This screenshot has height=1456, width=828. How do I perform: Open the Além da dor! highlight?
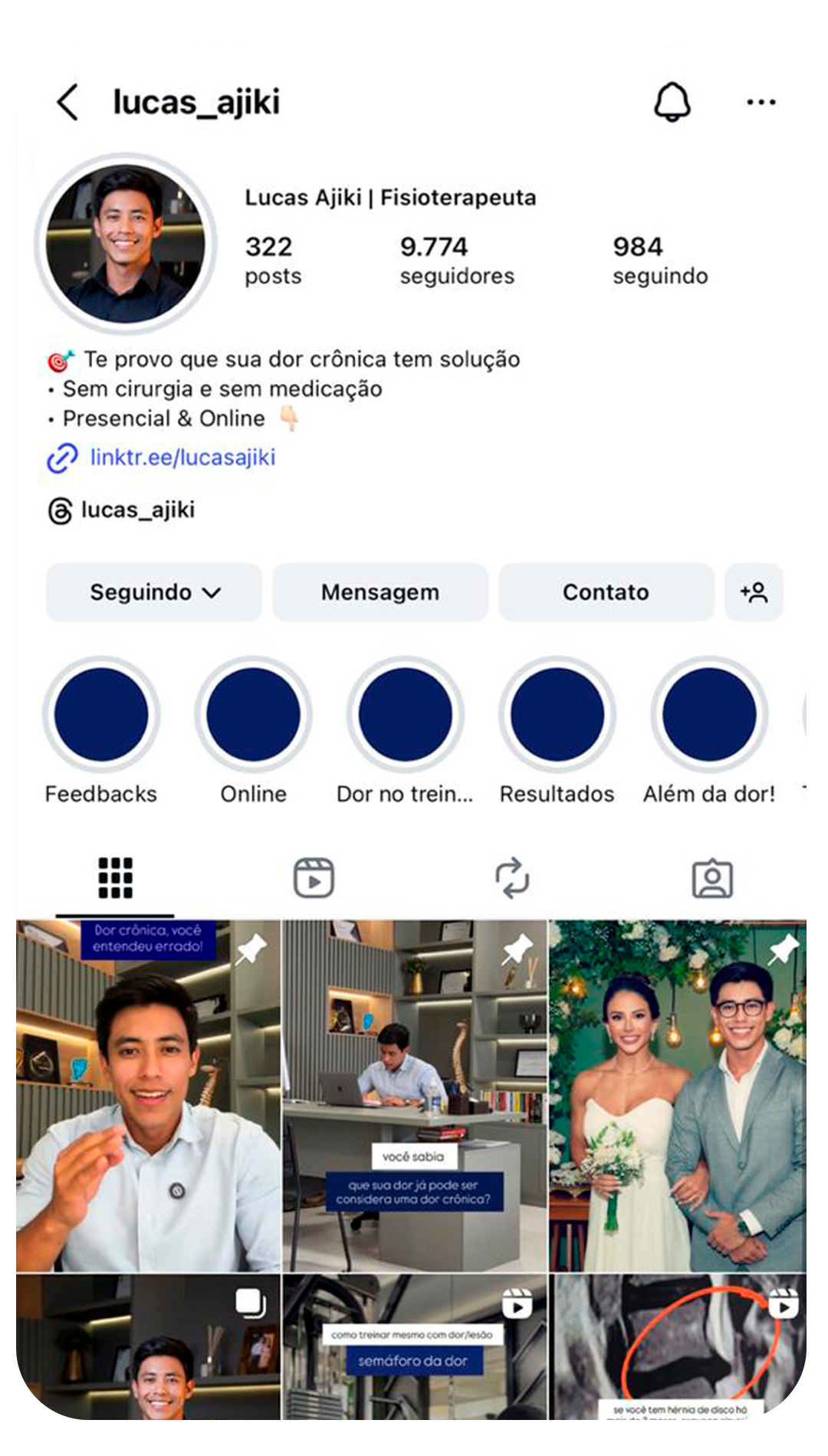(709, 714)
